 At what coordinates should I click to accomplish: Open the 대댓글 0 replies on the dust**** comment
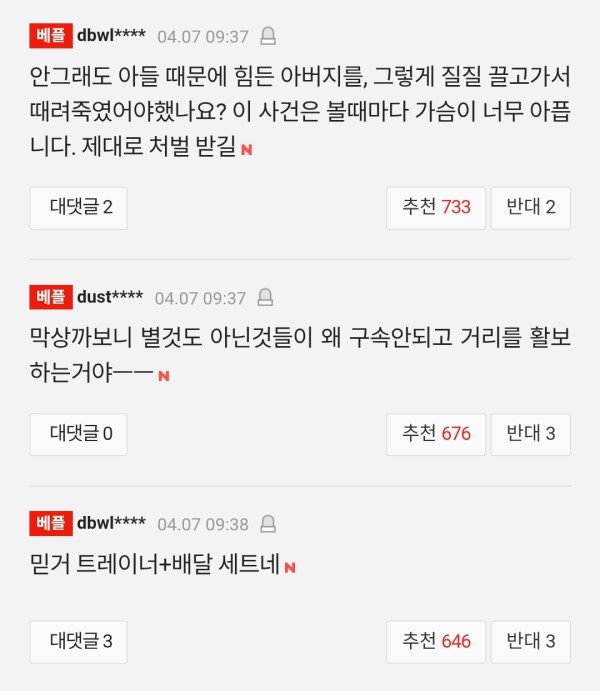tap(79, 434)
